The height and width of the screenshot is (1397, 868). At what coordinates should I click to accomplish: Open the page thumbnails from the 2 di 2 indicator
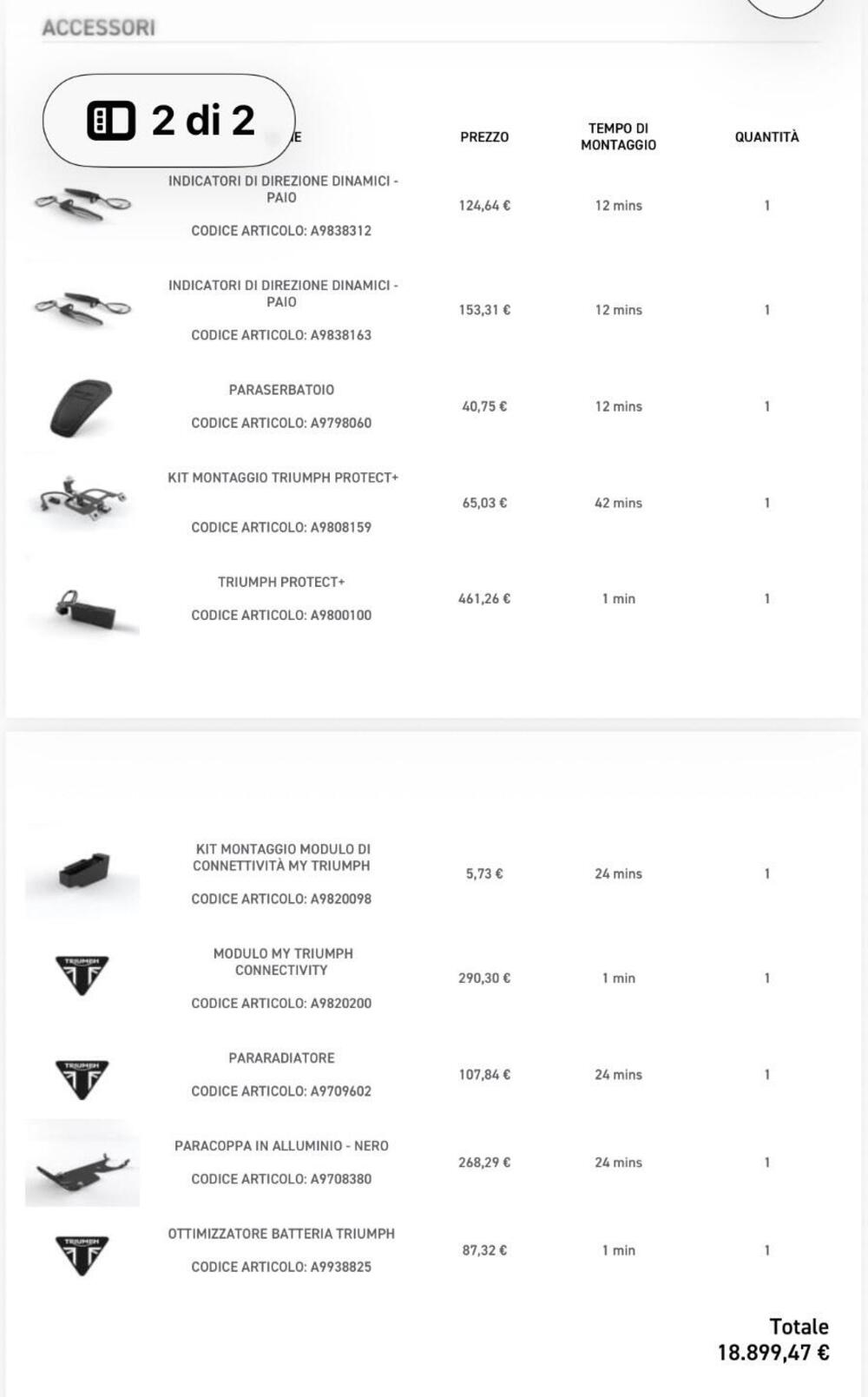[x=111, y=121]
